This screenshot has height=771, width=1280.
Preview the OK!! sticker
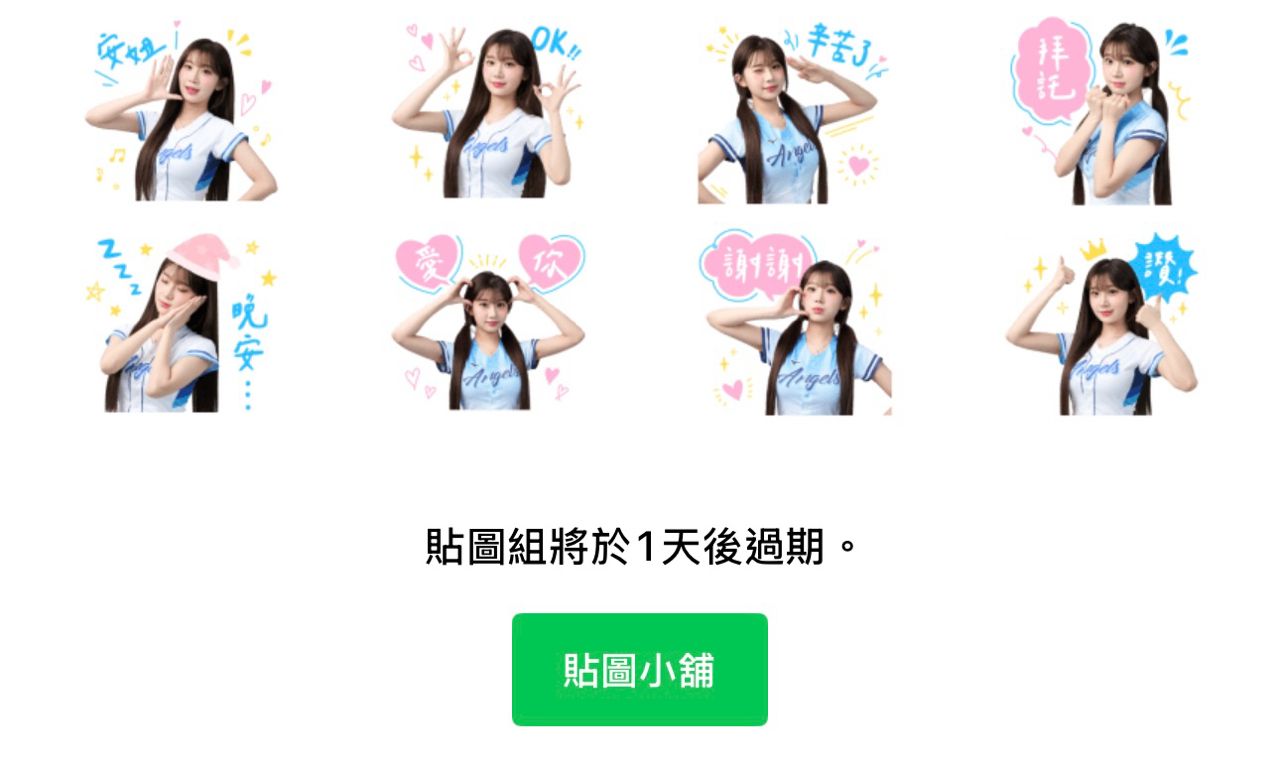tap(487, 112)
